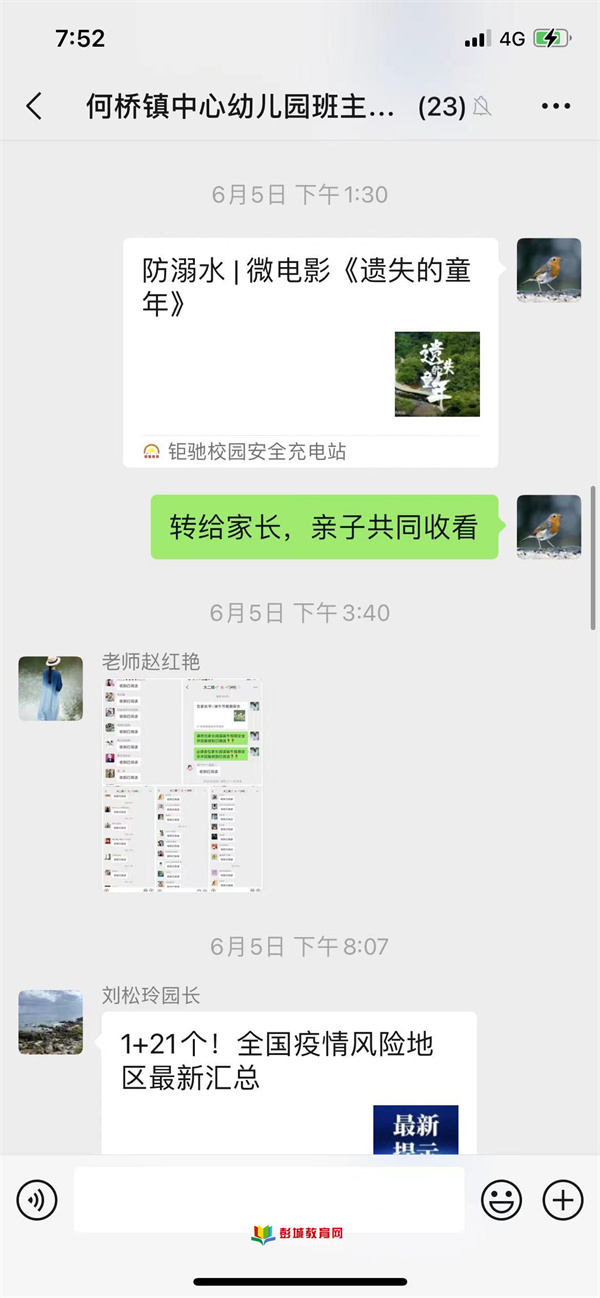The height and width of the screenshot is (1298, 600).
Task: Go back from the group chat
Action: pos(34,107)
